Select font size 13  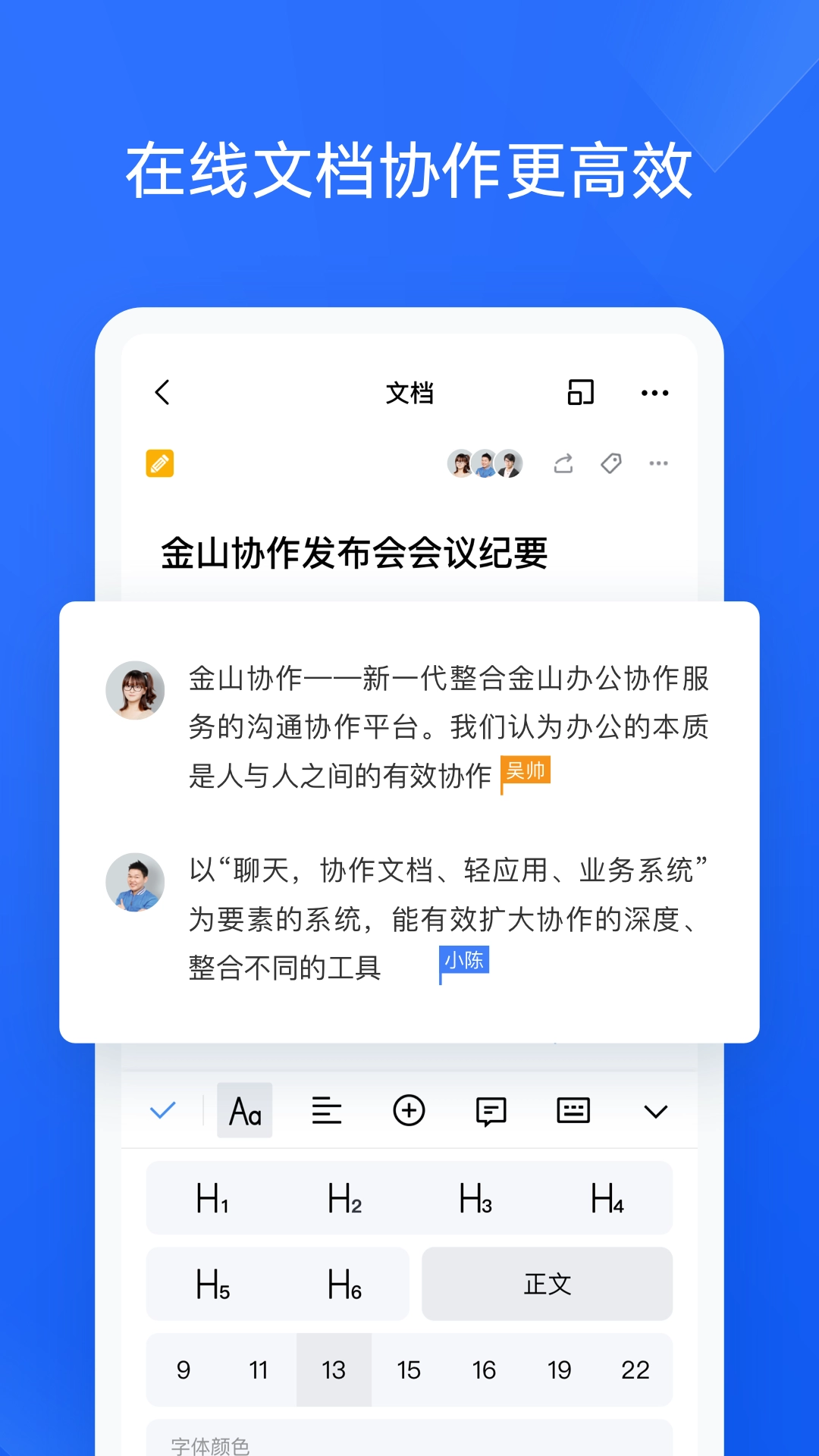click(334, 1370)
